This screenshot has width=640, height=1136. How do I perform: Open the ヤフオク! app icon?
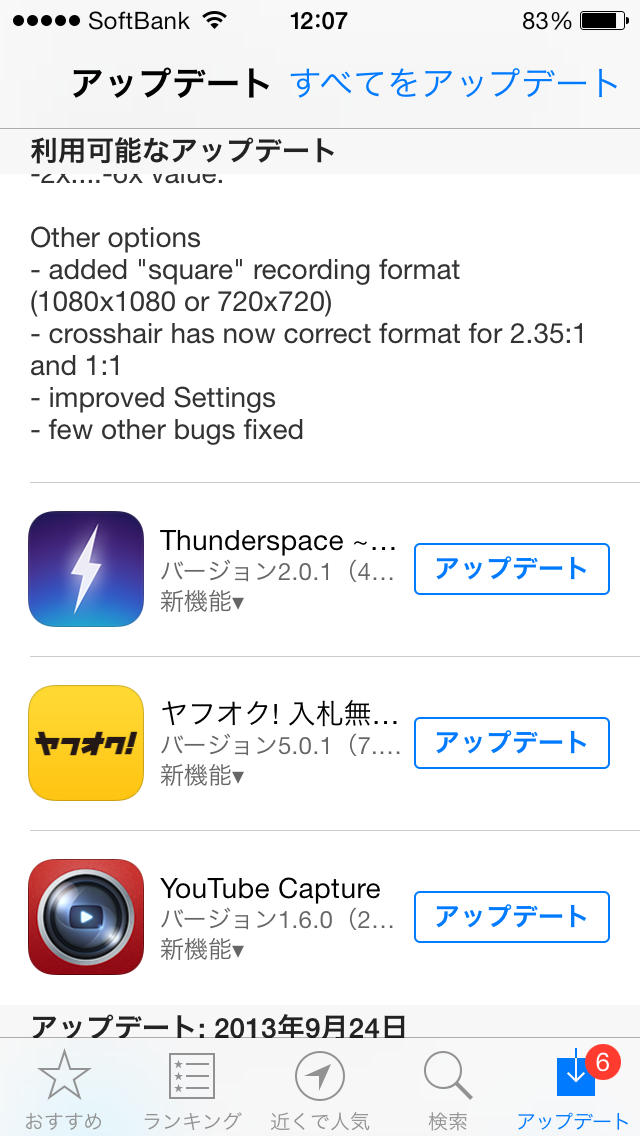point(86,743)
